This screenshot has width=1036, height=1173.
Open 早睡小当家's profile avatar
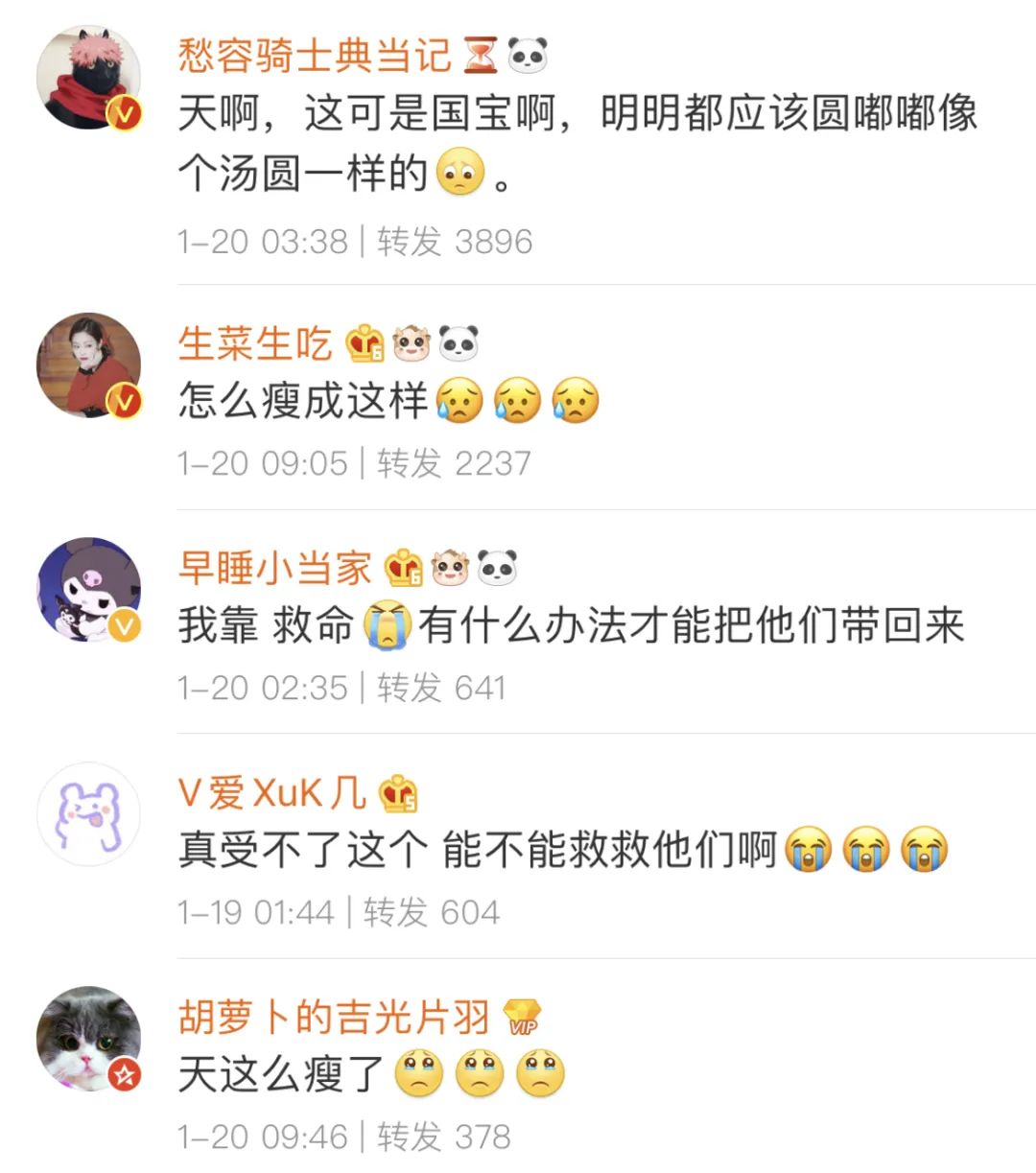(88, 589)
